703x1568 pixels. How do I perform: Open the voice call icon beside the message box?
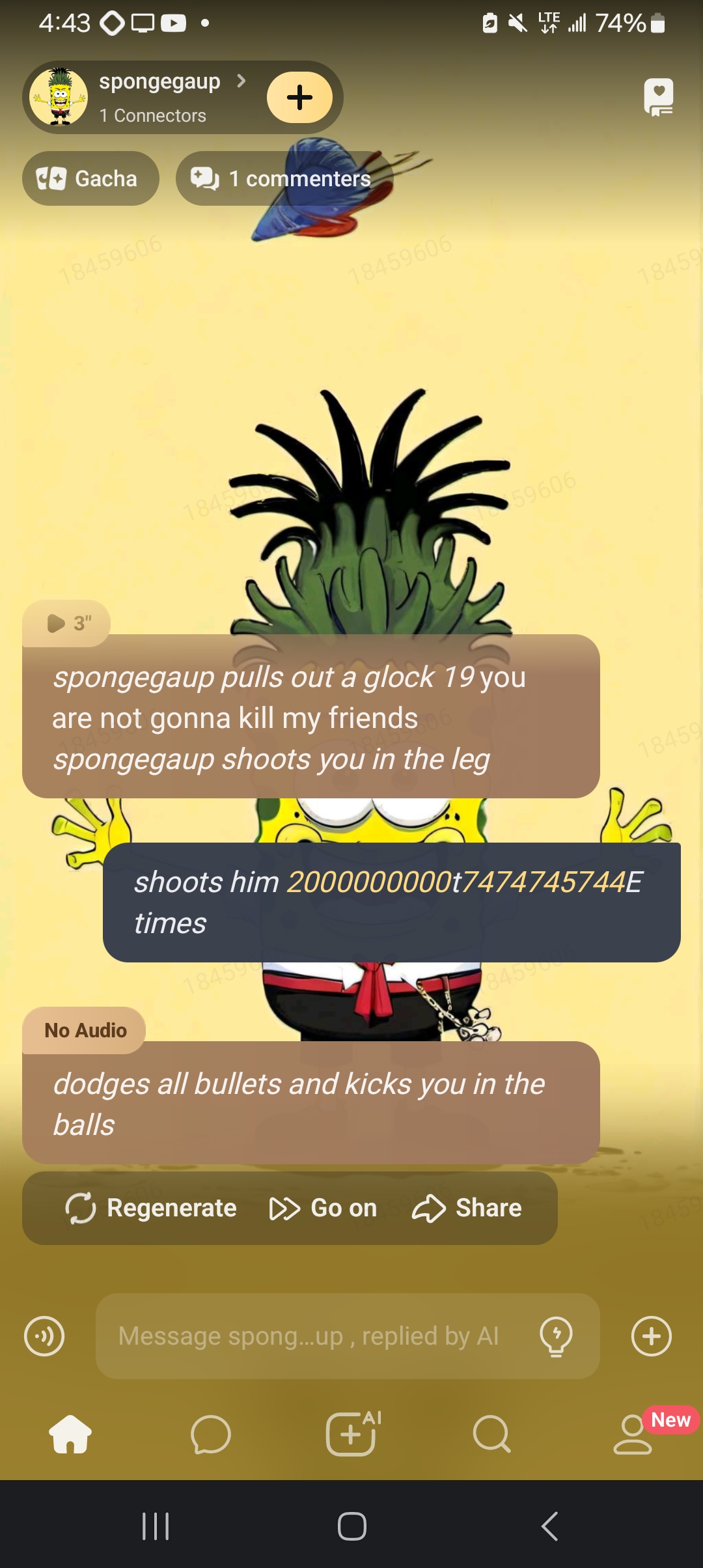pos(44,1336)
